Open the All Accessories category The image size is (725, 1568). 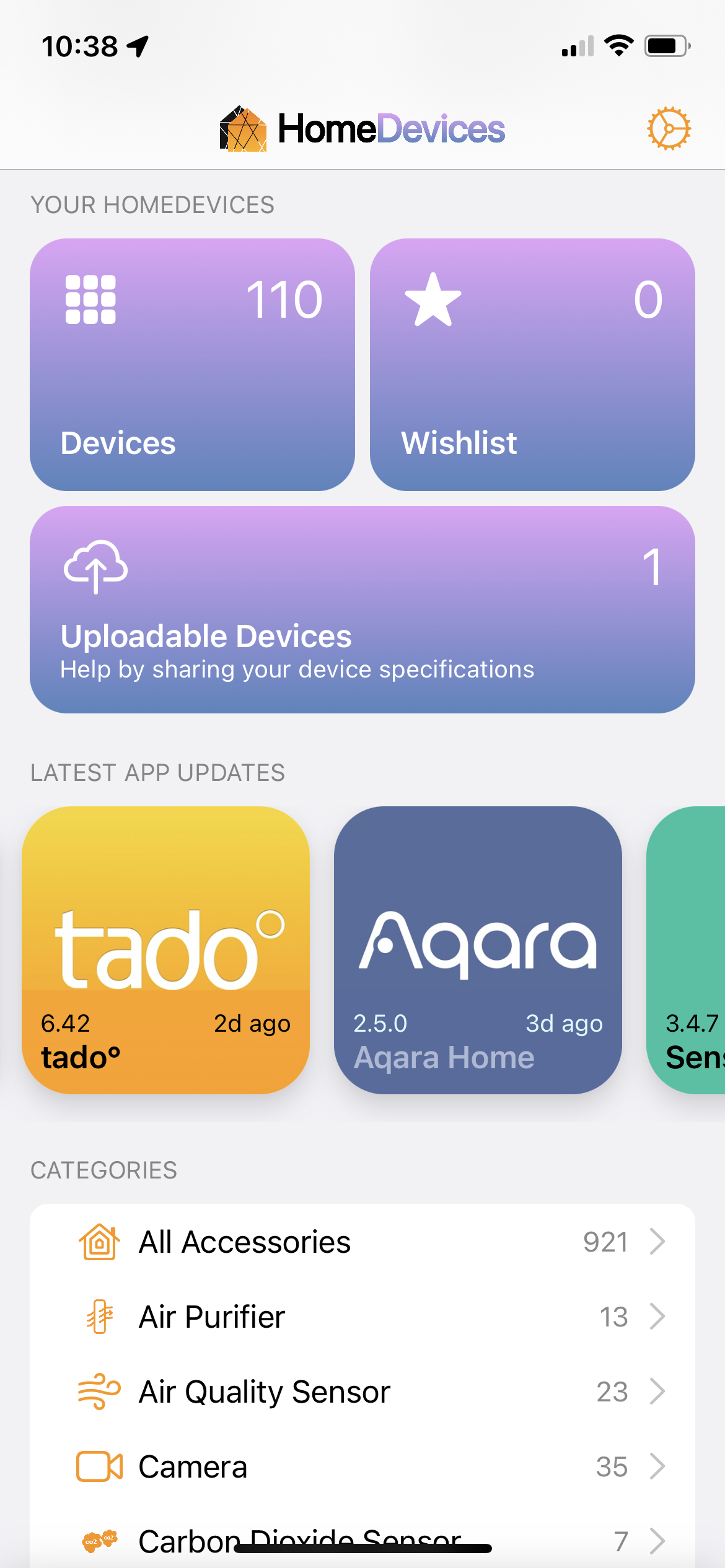pyautogui.click(x=362, y=1242)
